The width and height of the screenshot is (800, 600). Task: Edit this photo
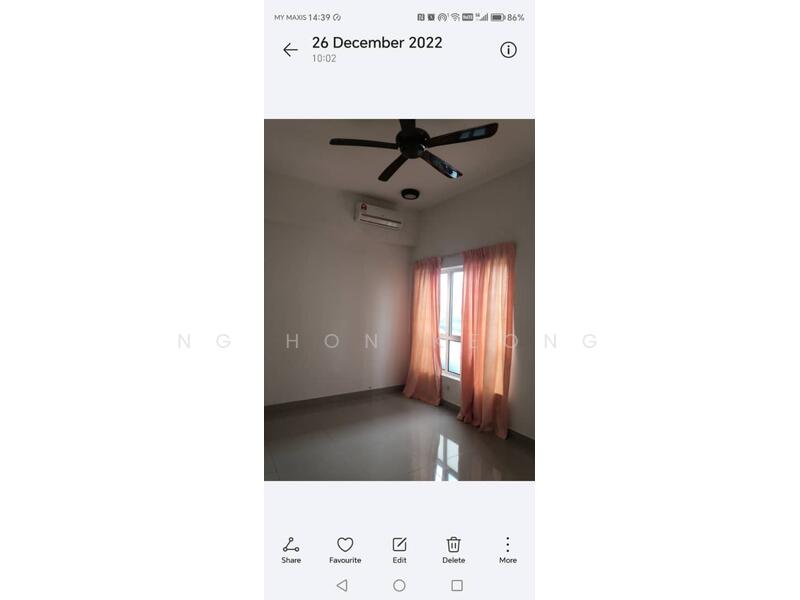[x=399, y=549]
